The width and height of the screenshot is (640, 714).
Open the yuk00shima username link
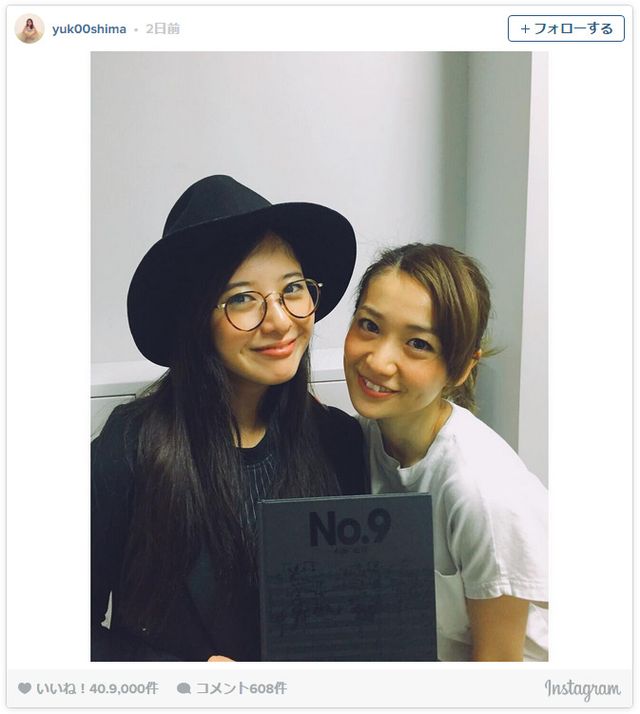pos(89,29)
